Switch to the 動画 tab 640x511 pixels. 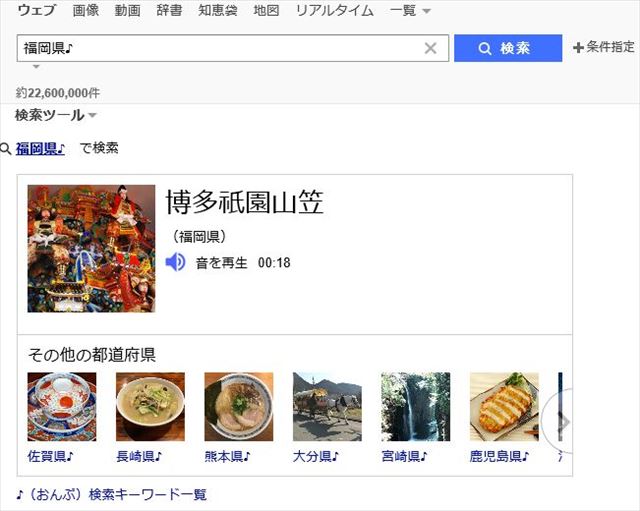point(127,11)
